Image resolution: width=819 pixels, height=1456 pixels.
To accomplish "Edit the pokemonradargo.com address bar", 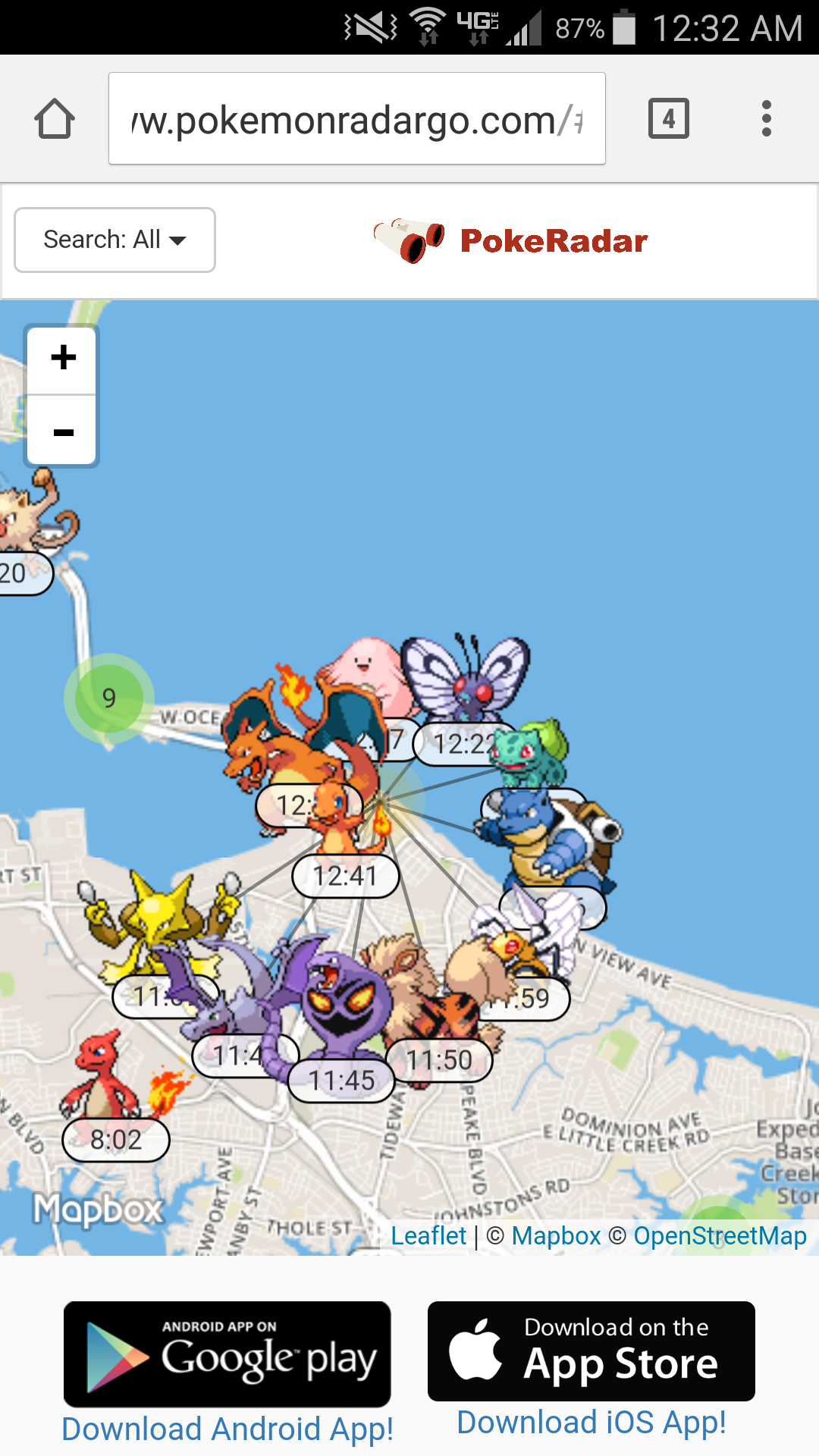I will 356,119.
